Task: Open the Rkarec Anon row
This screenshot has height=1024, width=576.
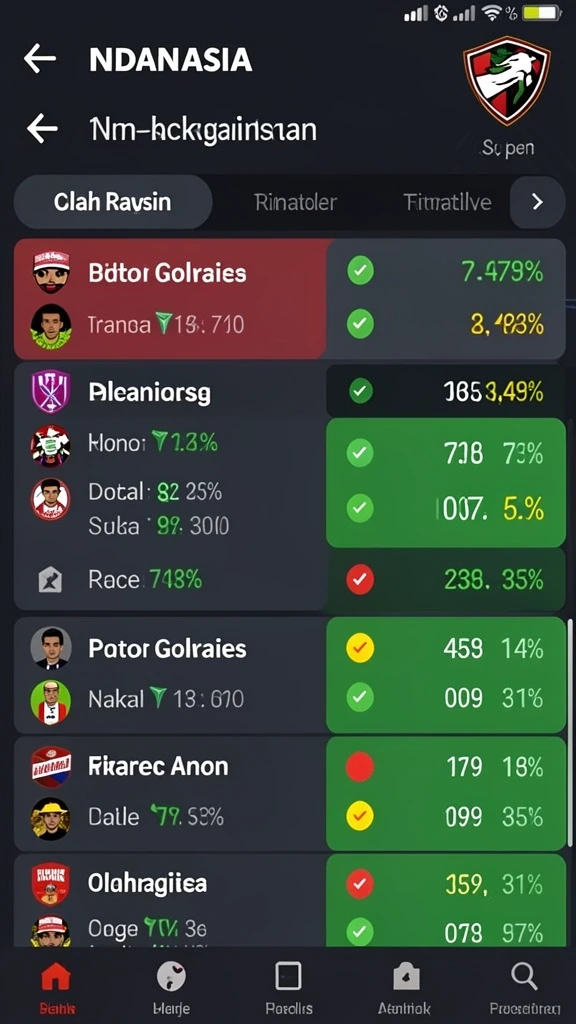Action: pyautogui.click(x=289, y=793)
